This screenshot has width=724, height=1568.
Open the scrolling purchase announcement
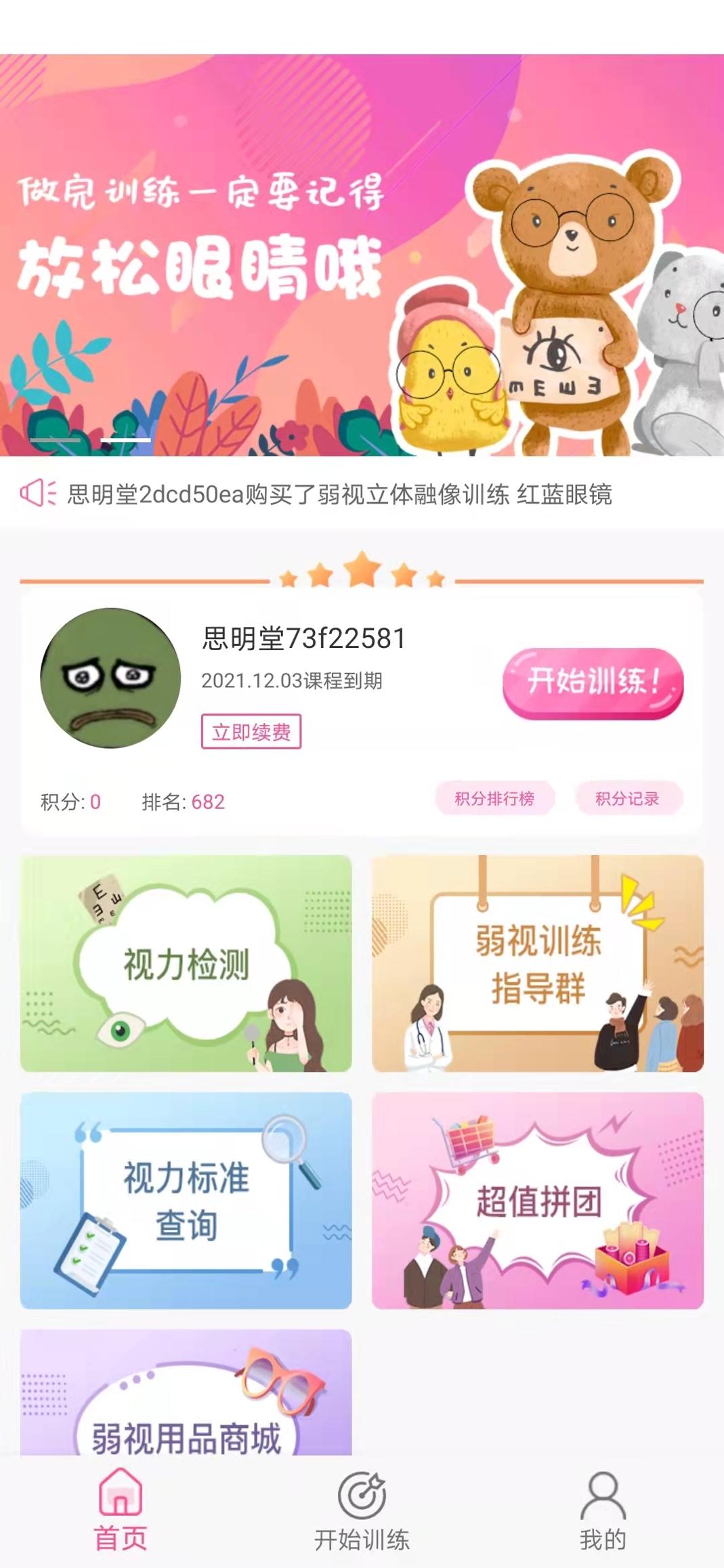click(339, 494)
